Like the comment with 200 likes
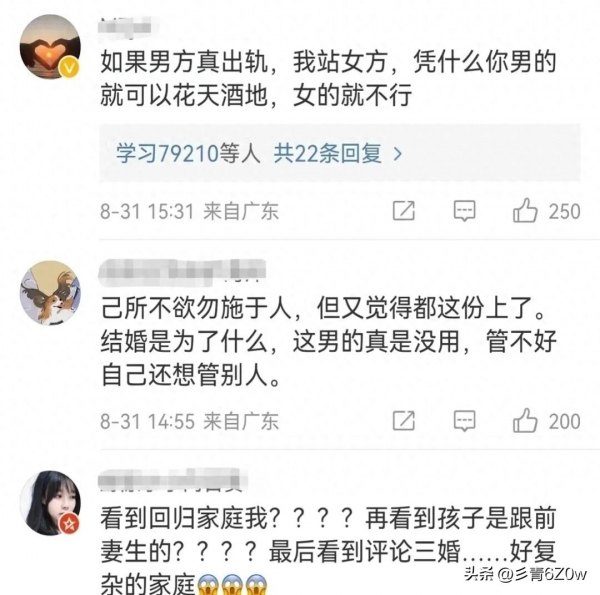 click(x=526, y=421)
